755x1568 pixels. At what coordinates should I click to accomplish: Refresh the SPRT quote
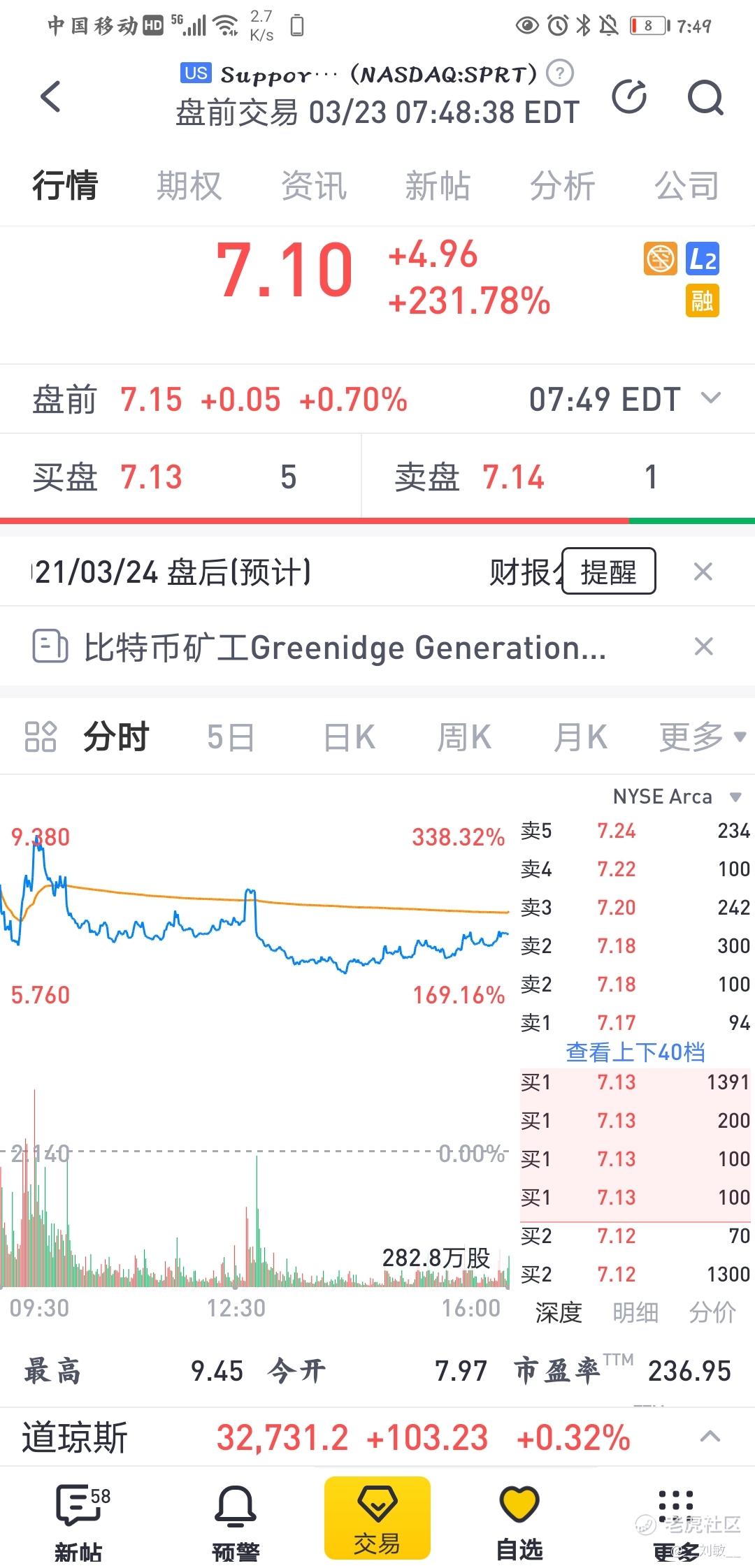629,96
